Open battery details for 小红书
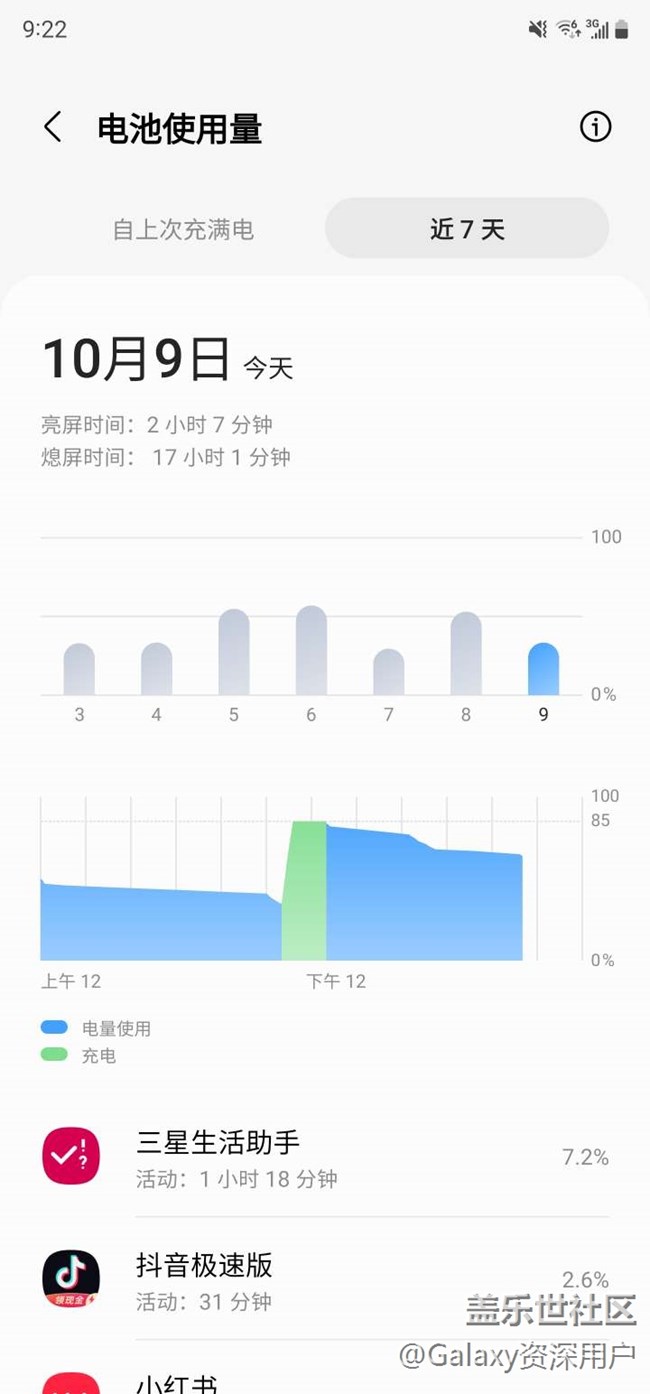The width and height of the screenshot is (650, 1394). click(x=325, y=1370)
